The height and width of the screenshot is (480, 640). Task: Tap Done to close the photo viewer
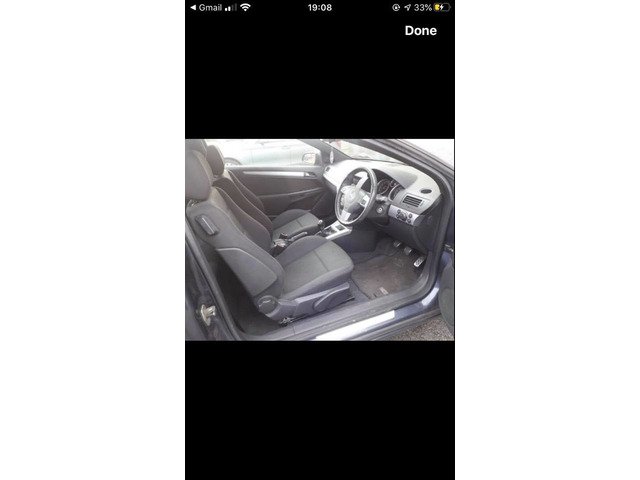point(420,31)
